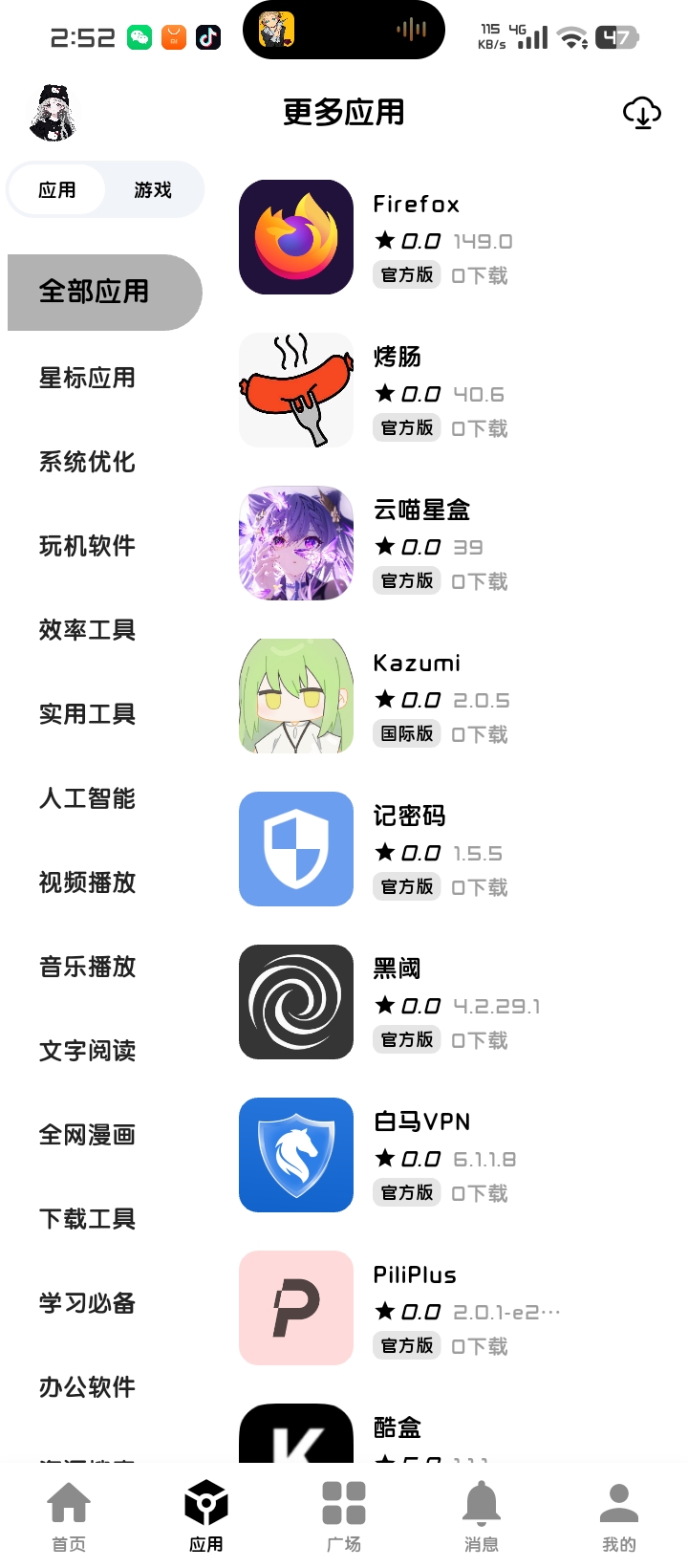The width and height of the screenshot is (688, 1568).
Task: Tap the 记密码 shield icon
Action: click(x=296, y=848)
